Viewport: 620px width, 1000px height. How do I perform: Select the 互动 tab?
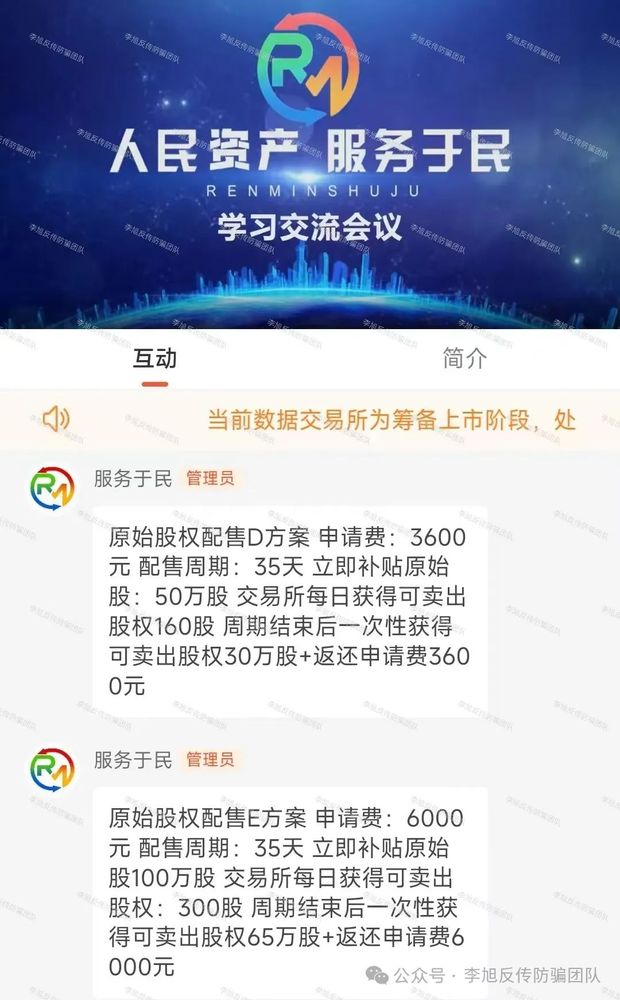tap(154, 358)
